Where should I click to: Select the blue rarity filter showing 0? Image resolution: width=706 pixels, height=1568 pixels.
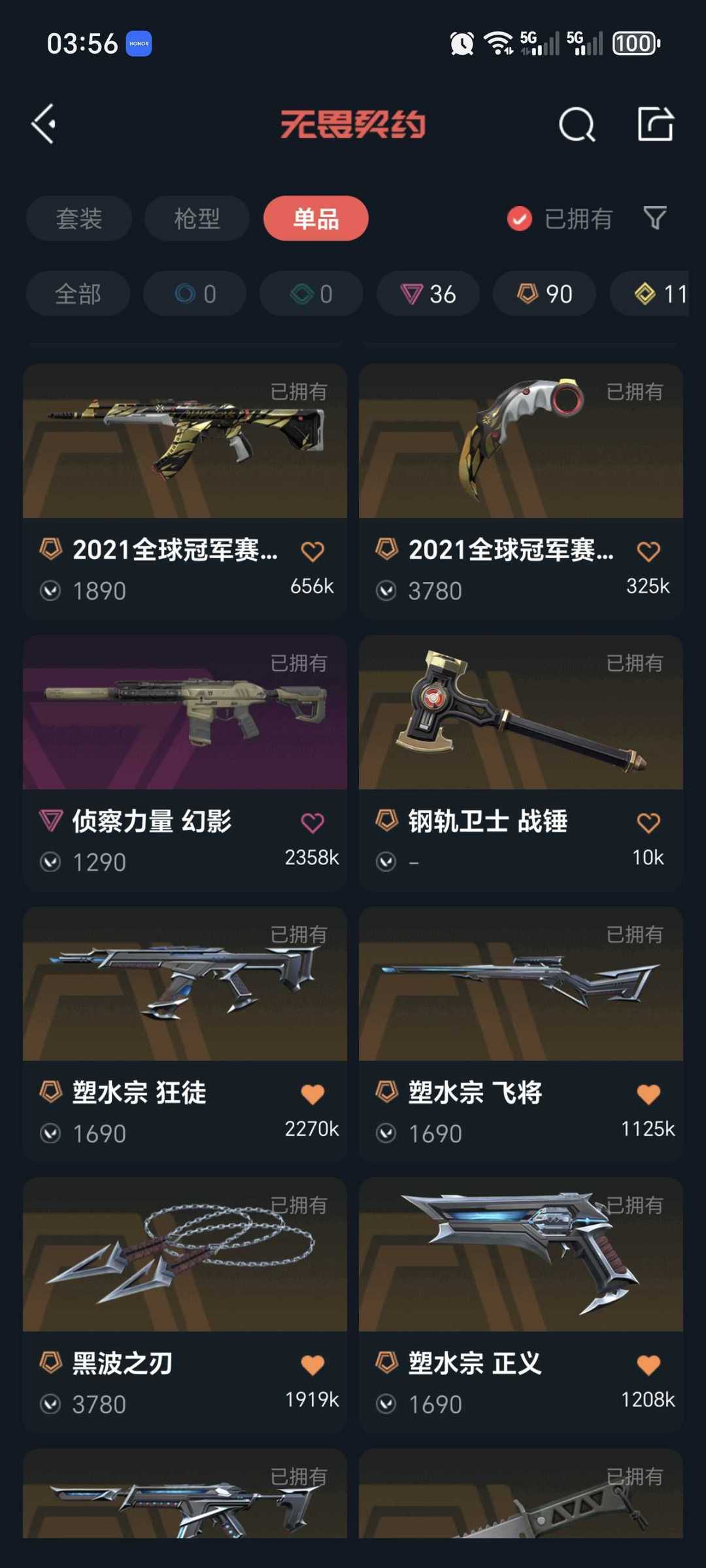coord(194,294)
